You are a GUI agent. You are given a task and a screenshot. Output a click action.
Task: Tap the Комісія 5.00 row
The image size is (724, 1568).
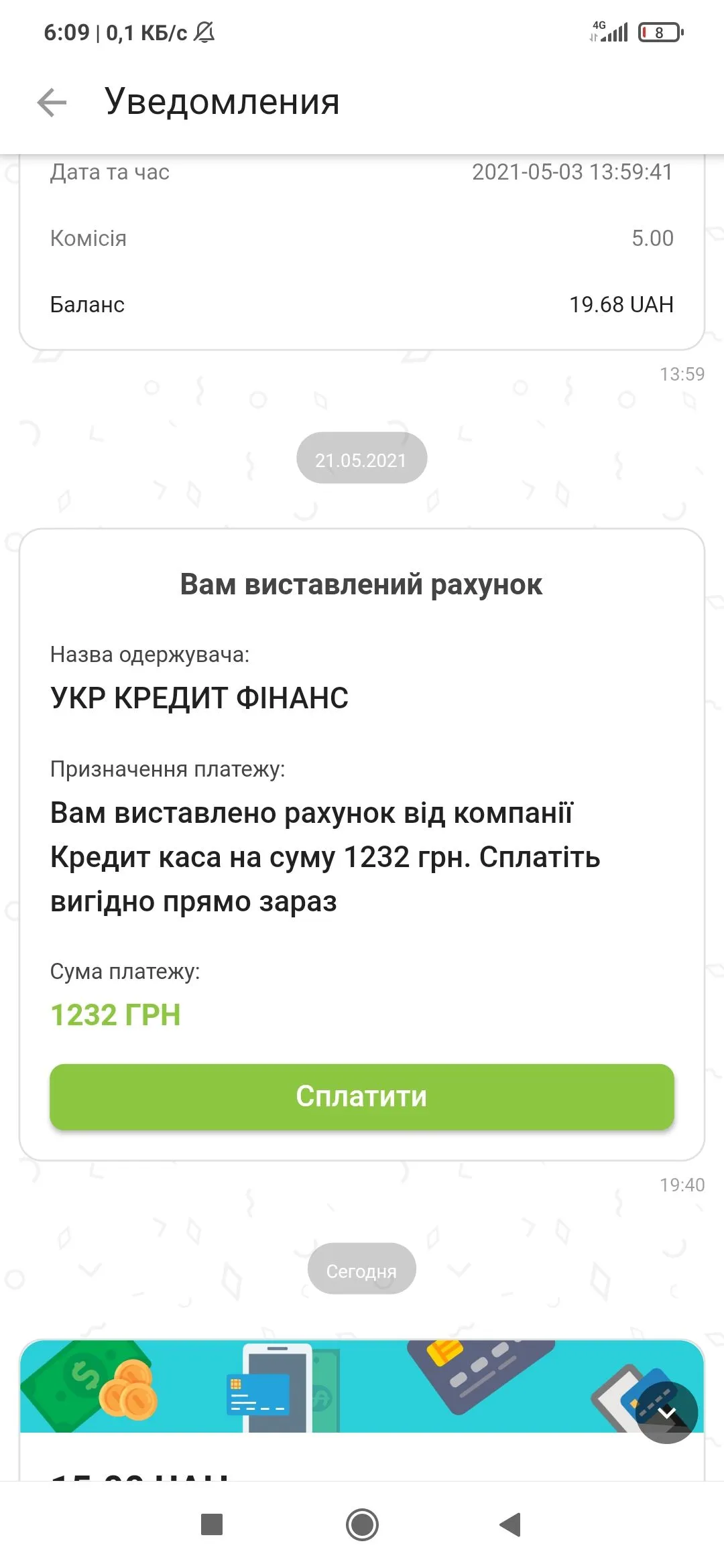[362, 238]
